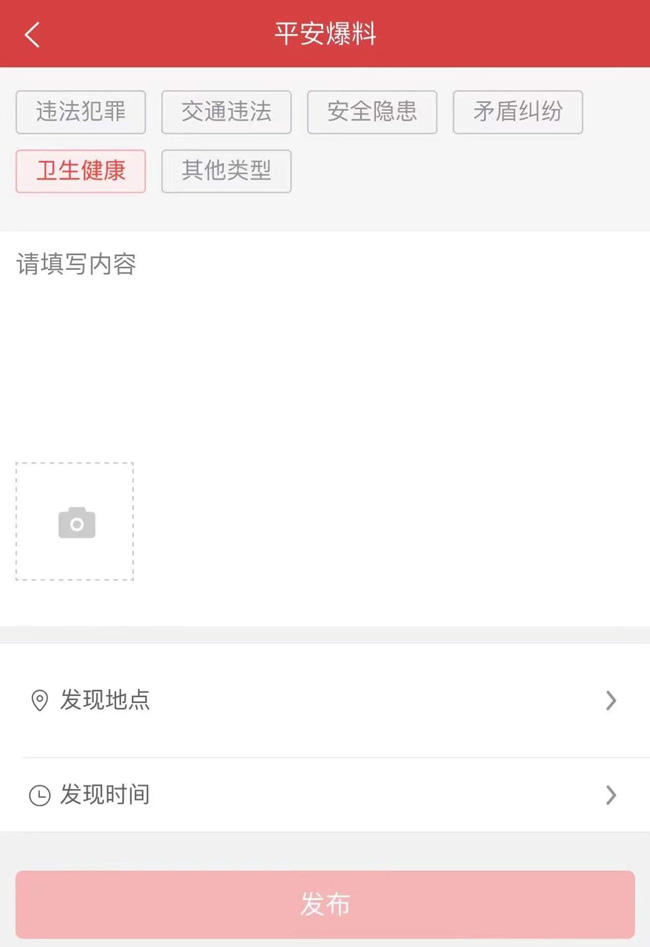
Task: Focus the 请填写内容 text field
Action: click(325, 340)
